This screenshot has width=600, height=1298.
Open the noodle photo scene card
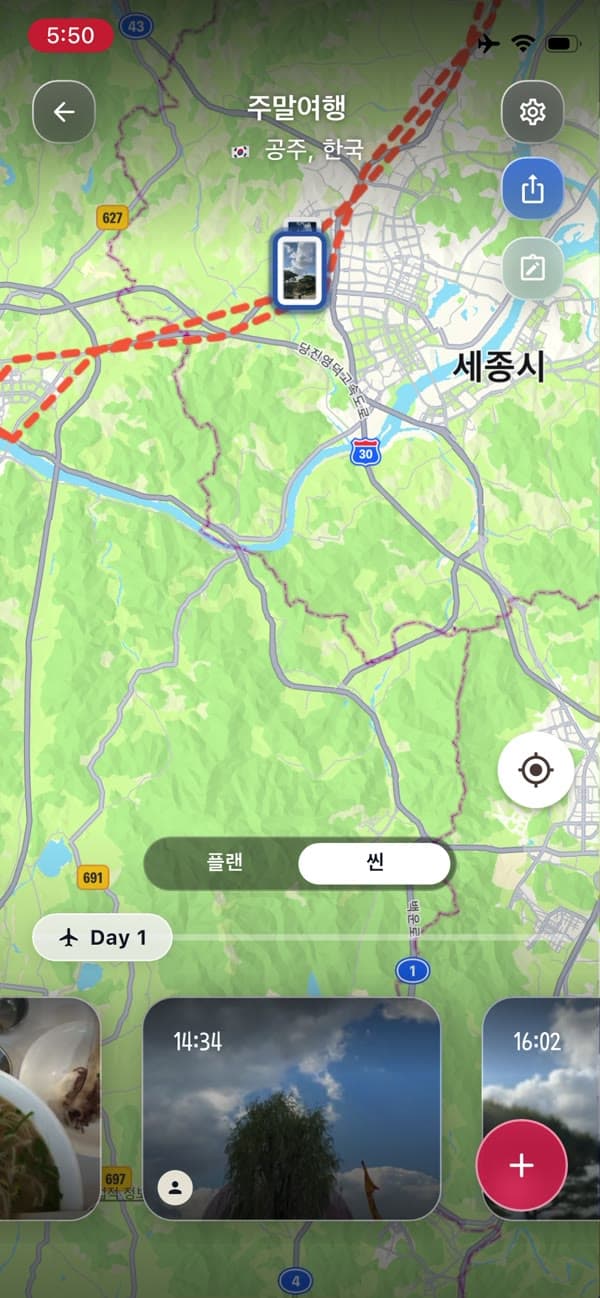coord(50,1108)
